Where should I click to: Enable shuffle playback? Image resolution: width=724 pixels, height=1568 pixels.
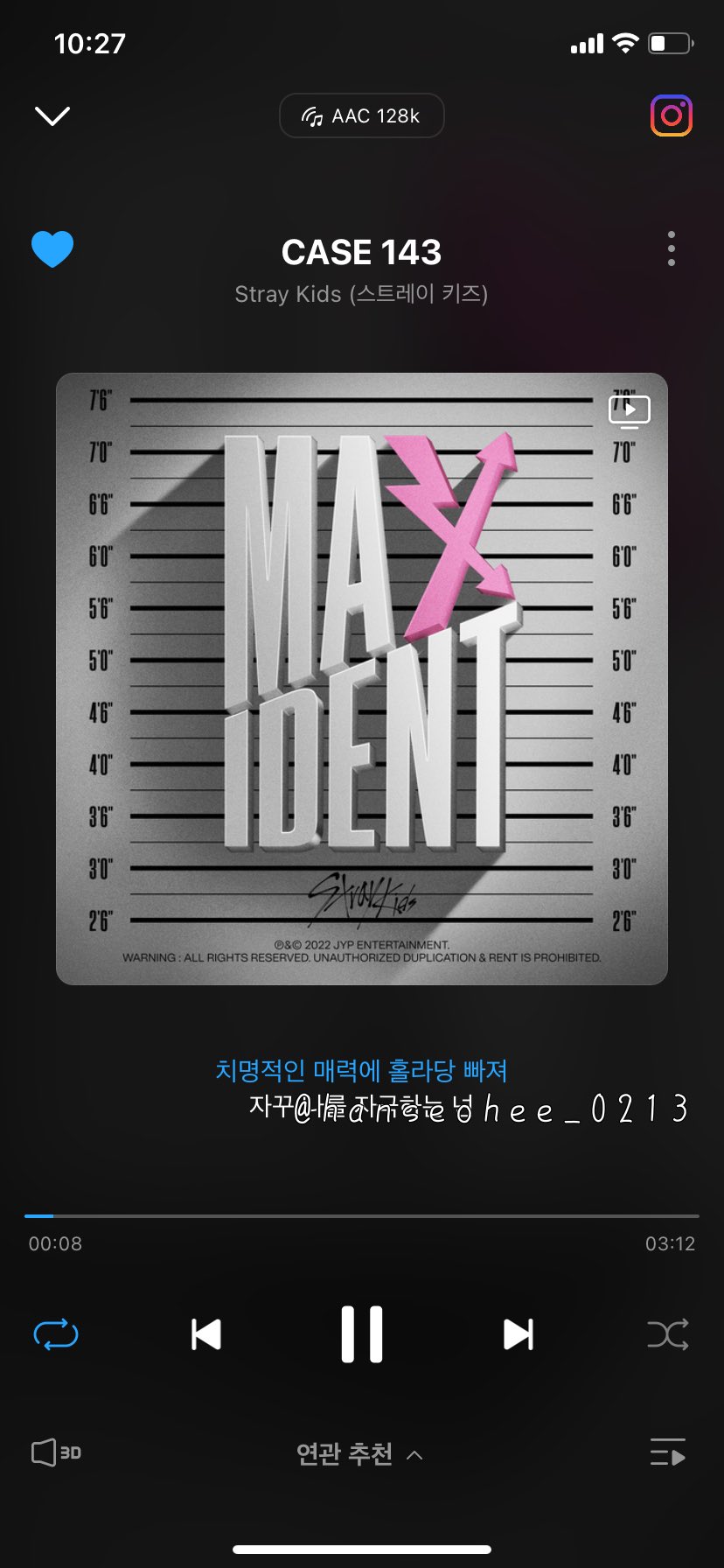point(668,1335)
